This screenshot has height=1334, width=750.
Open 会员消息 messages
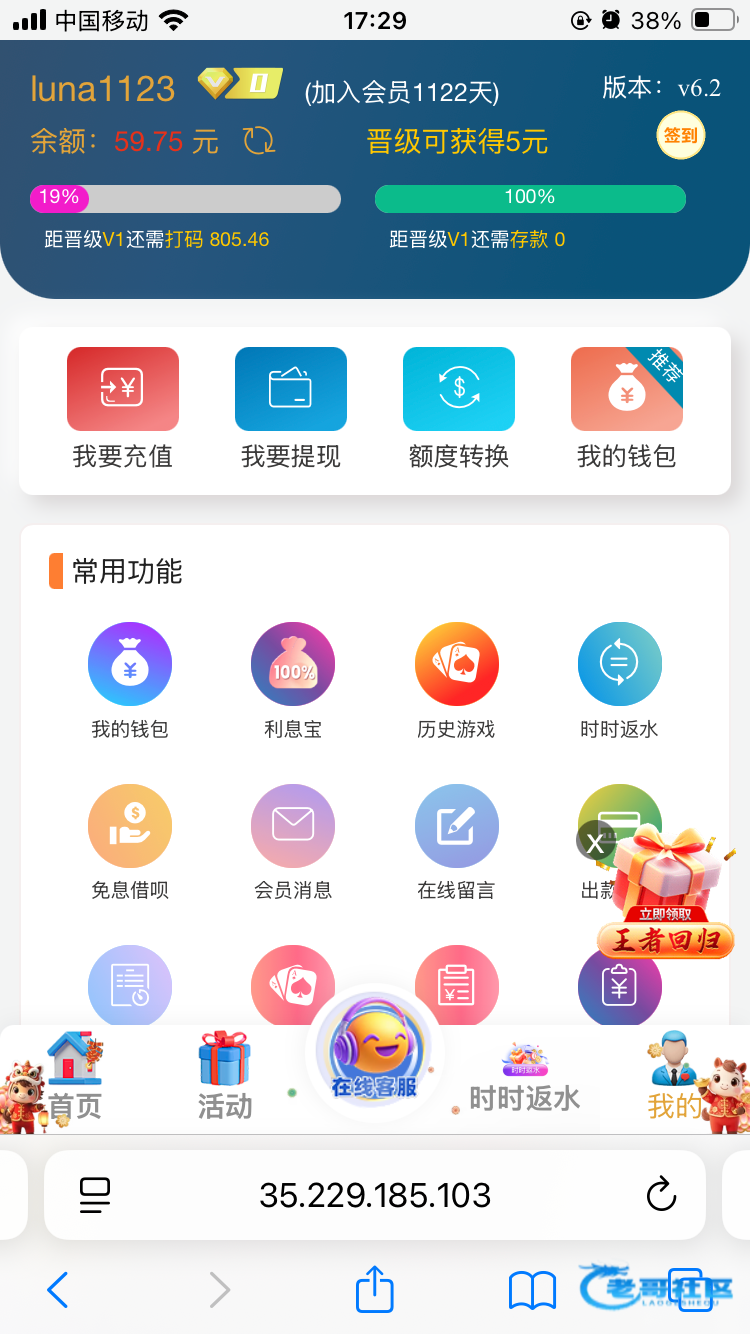pos(293,842)
